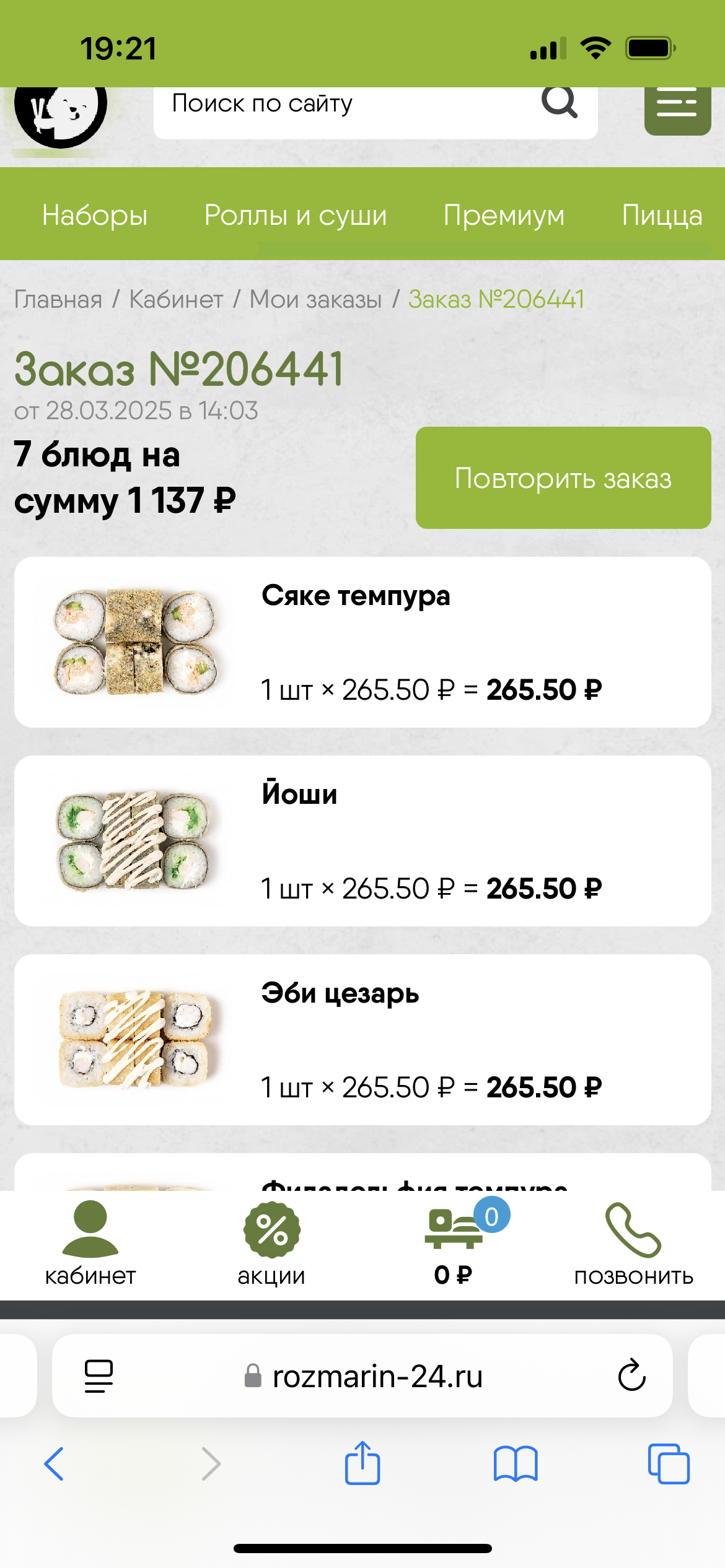Go to Главная via breadcrumb
Image resolution: width=725 pixels, height=1568 pixels.
[x=58, y=300]
